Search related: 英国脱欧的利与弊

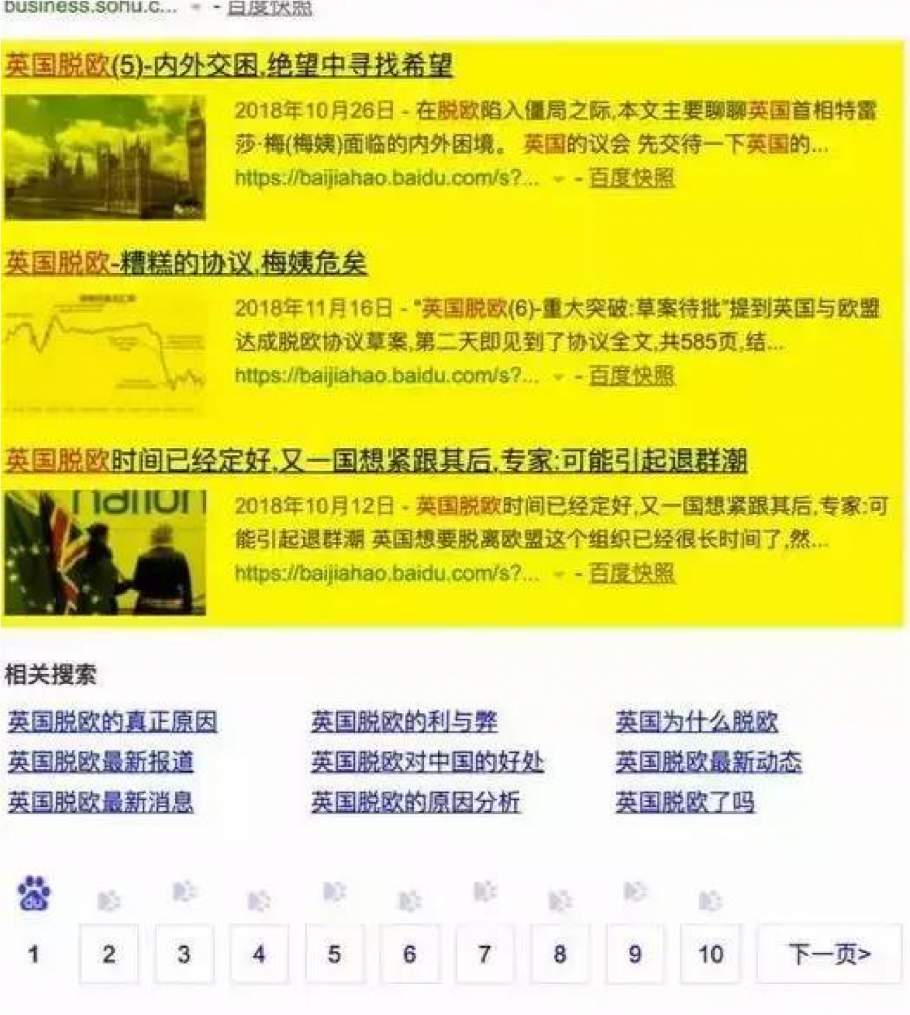(404, 722)
